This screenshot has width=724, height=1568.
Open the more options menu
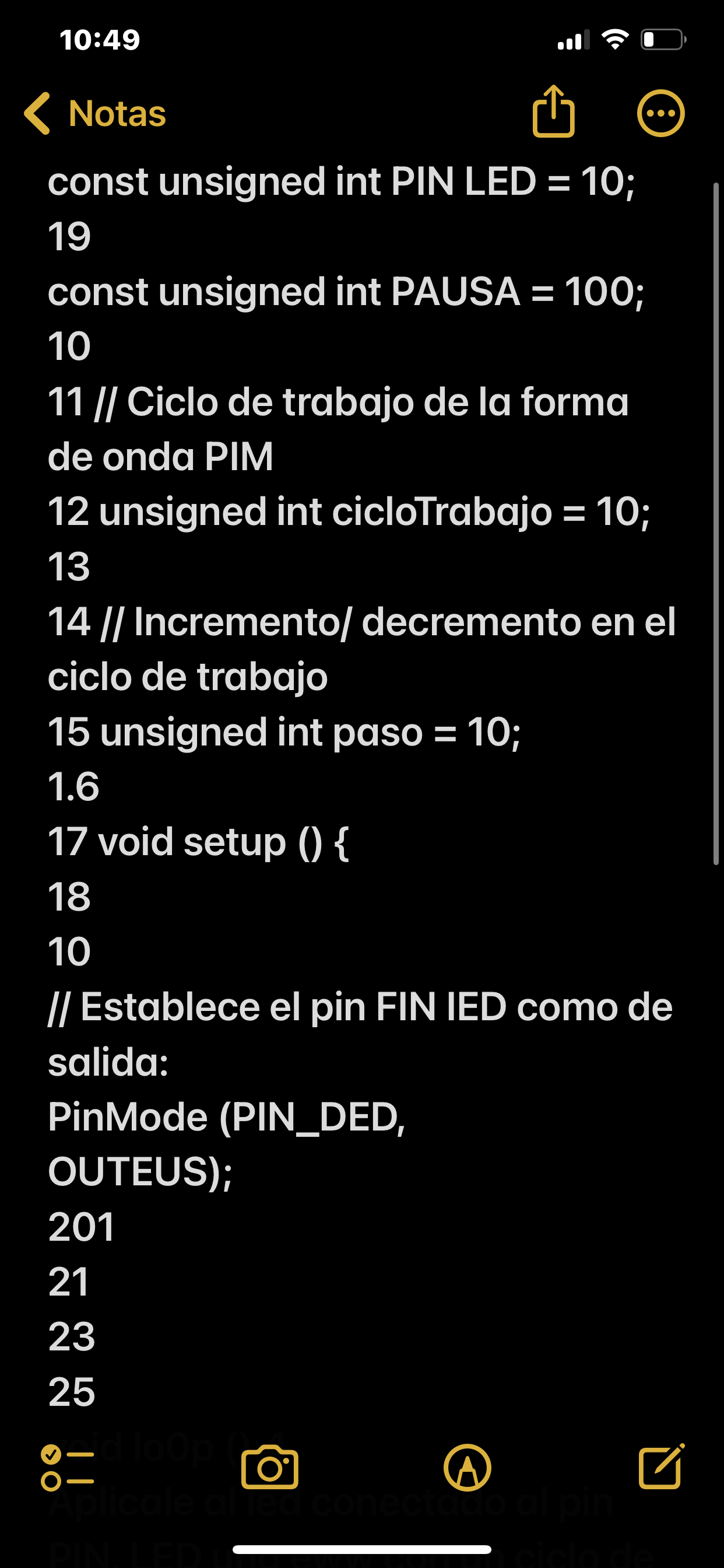click(660, 113)
